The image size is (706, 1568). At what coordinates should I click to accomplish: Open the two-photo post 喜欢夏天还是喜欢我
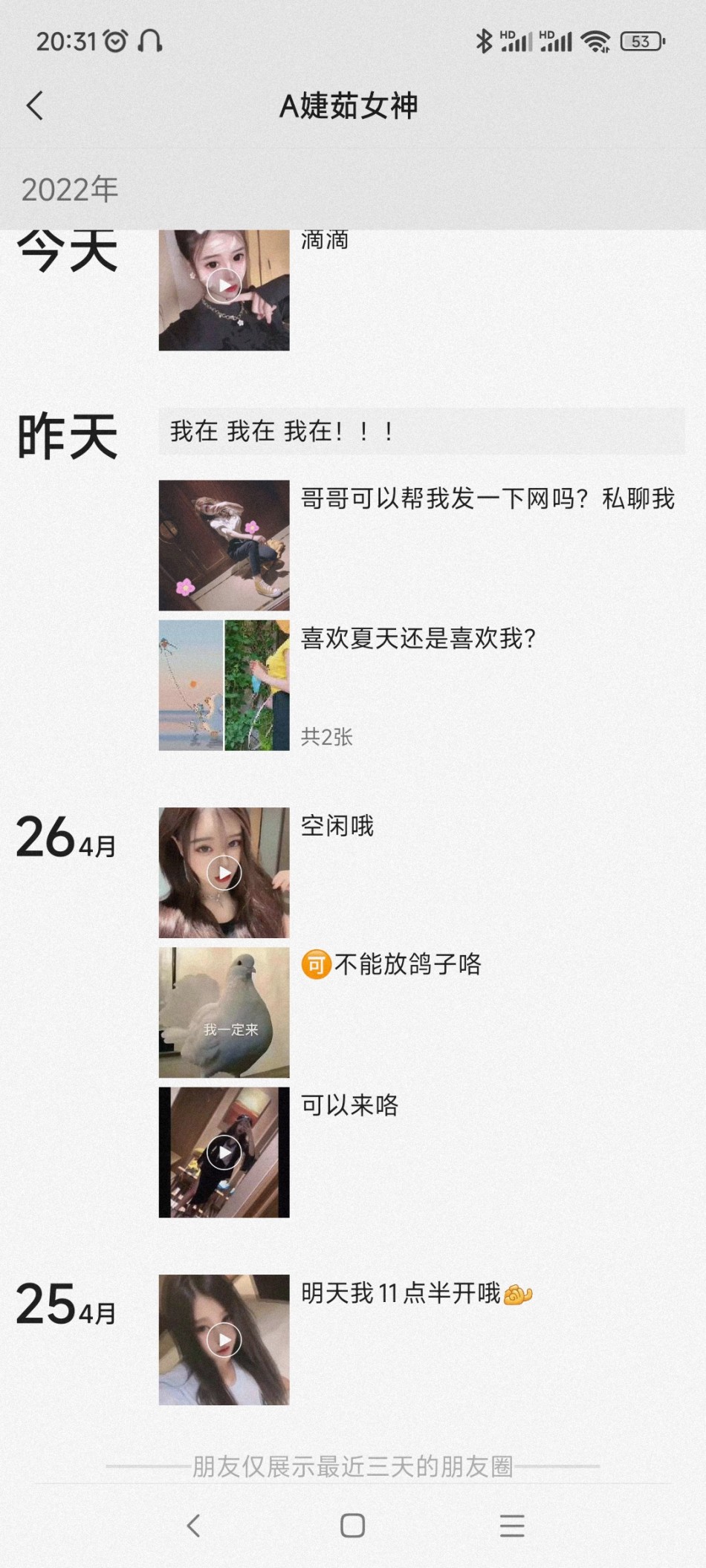tap(224, 685)
